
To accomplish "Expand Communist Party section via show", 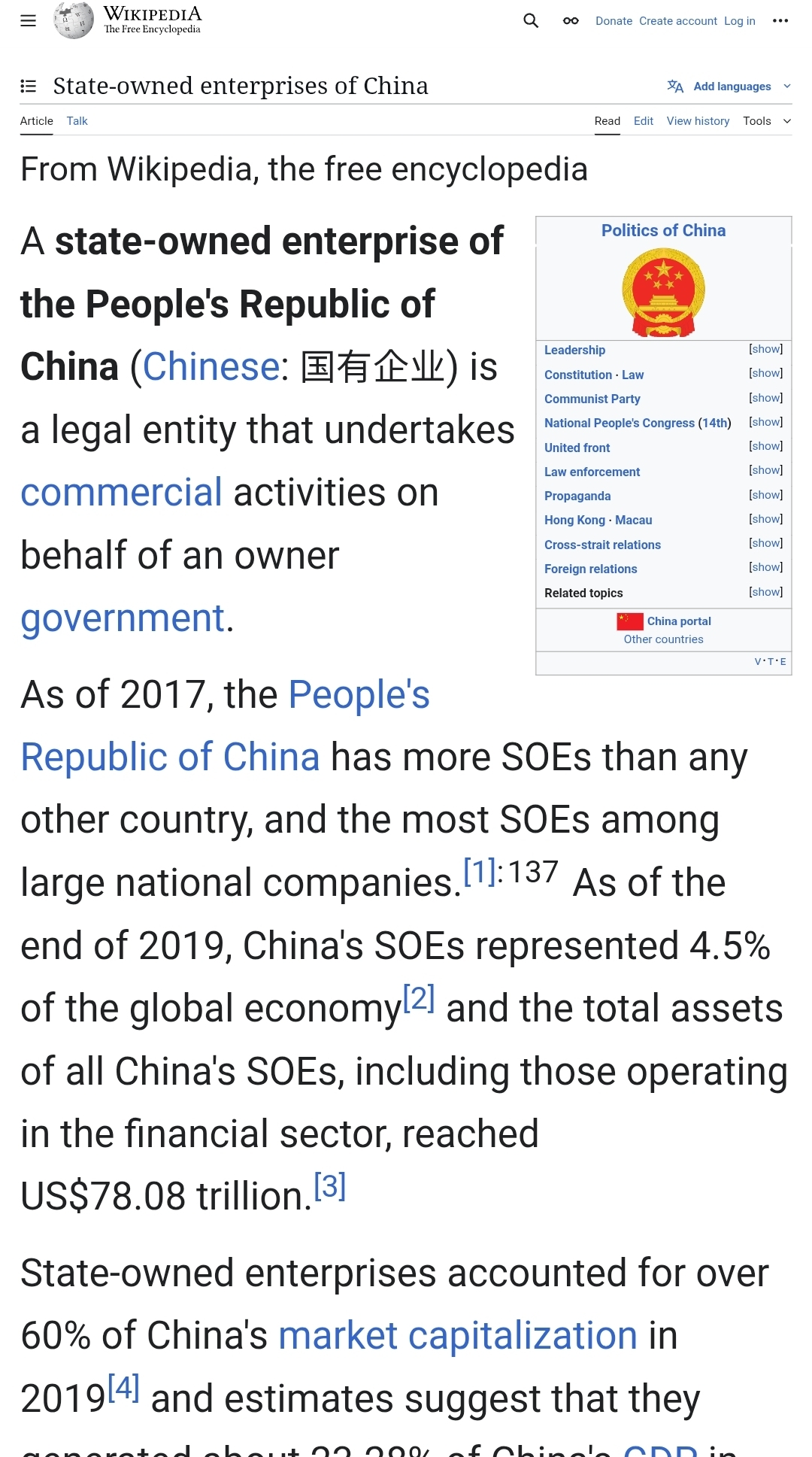I will tap(765, 398).
